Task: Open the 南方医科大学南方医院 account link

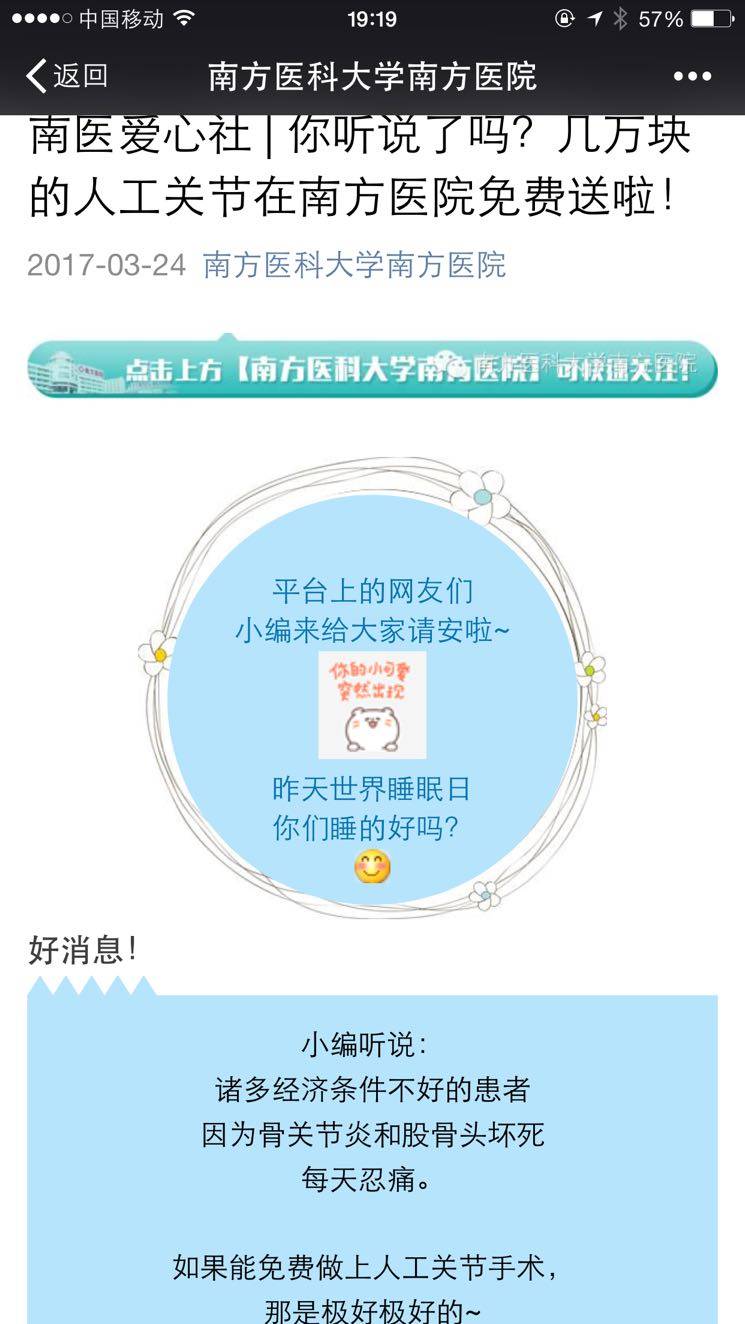Action: [354, 265]
